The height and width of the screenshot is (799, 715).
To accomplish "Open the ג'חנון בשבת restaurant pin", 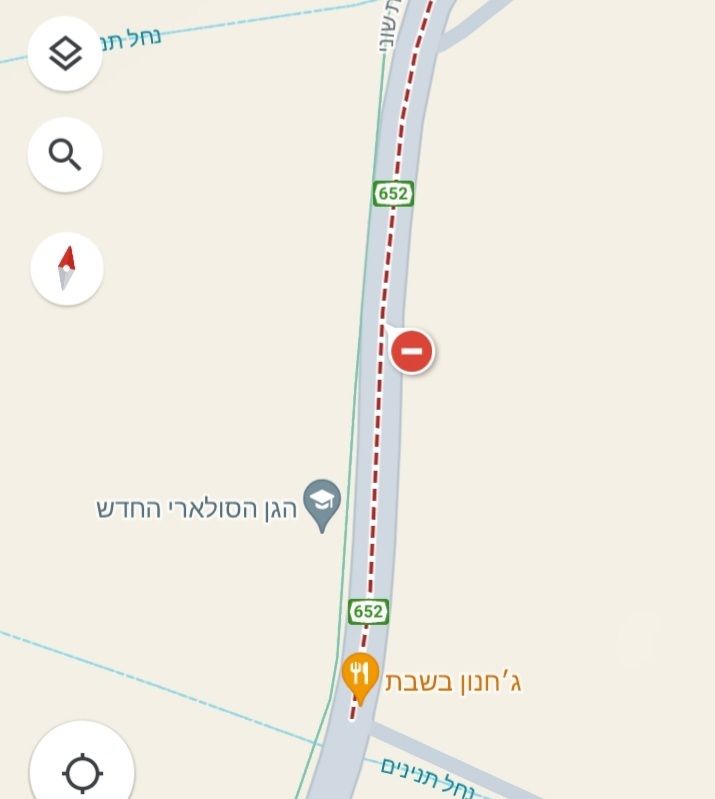I will 360,677.
